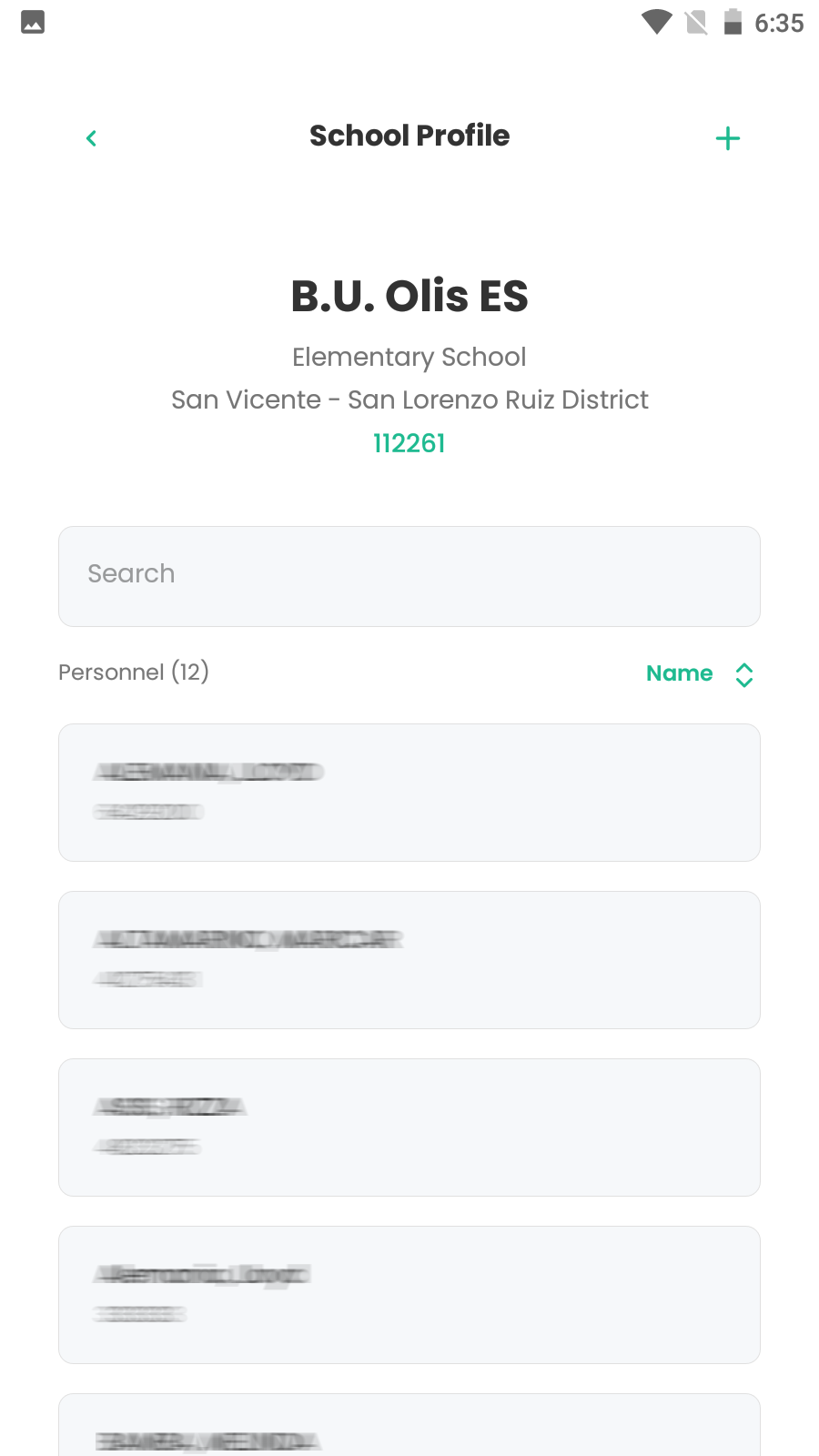Screen dimensions: 819x1456
Task: Open the third personnel card in the list
Action: click(409, 1127)
